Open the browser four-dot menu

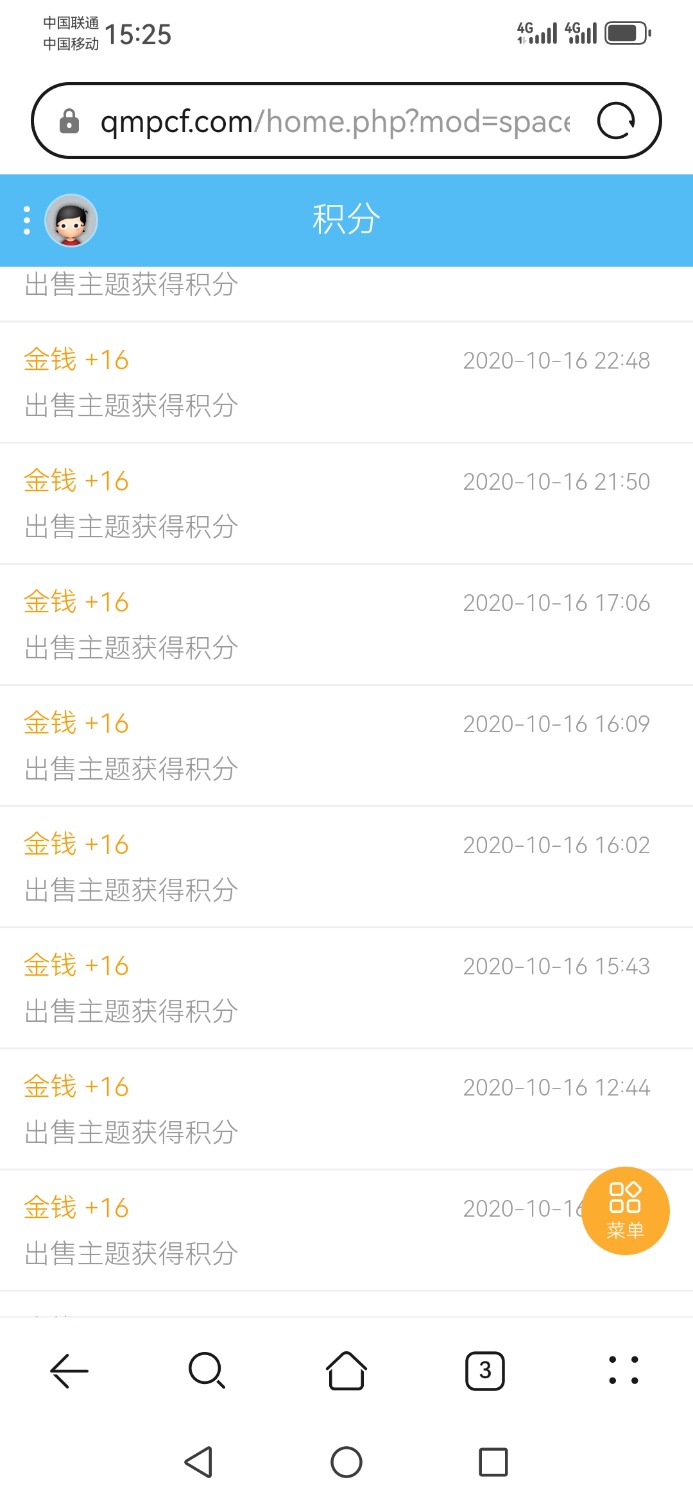pyautogui.click(x=623, y=1371)
